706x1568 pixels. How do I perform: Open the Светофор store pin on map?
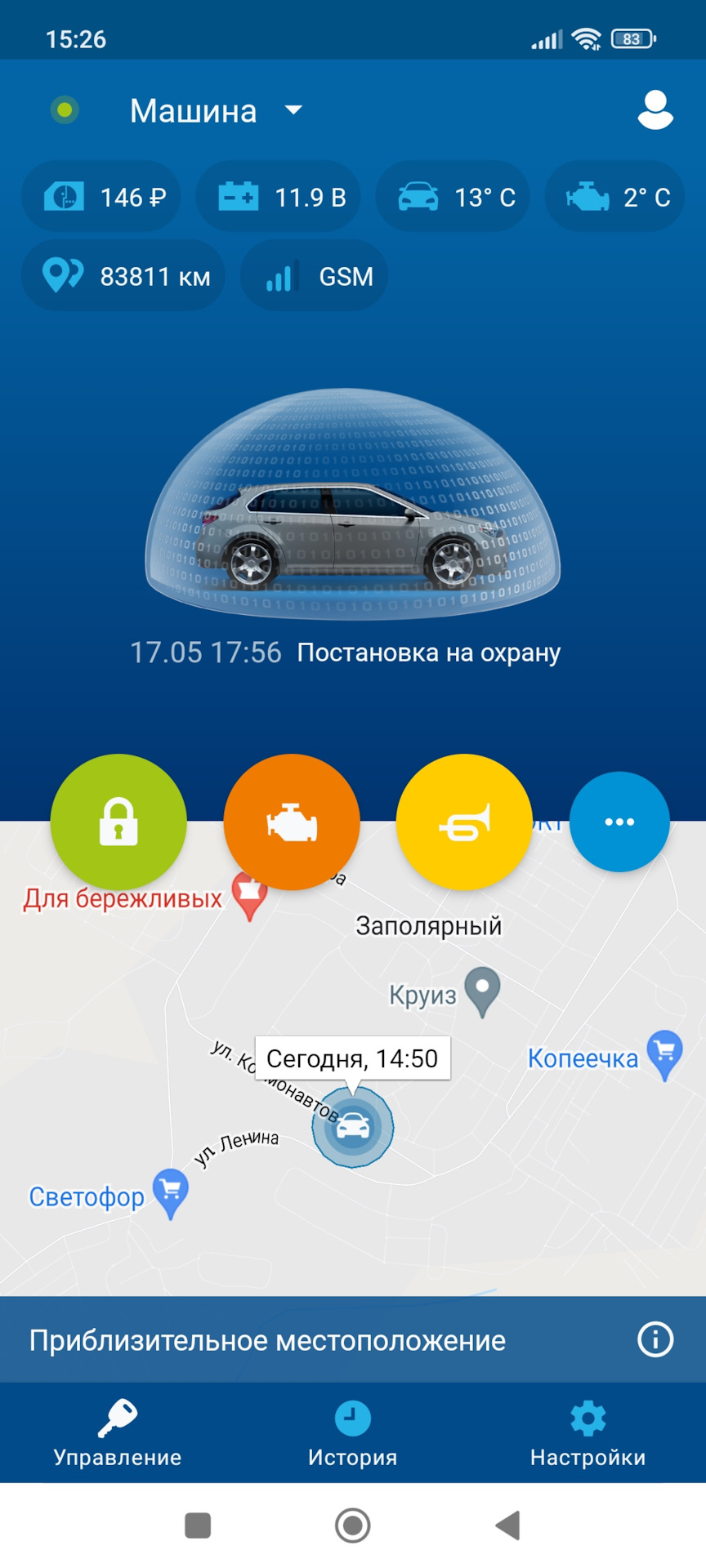171,1192
